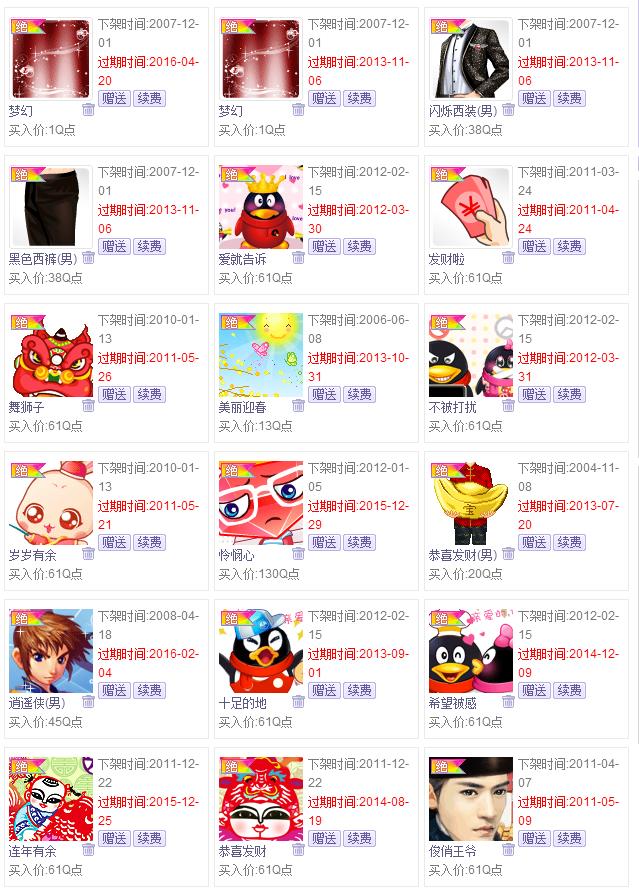Tap 续费 for 岁岁有余
The width and height of the screenshot is (639, 892).
[x=150, y=542]
